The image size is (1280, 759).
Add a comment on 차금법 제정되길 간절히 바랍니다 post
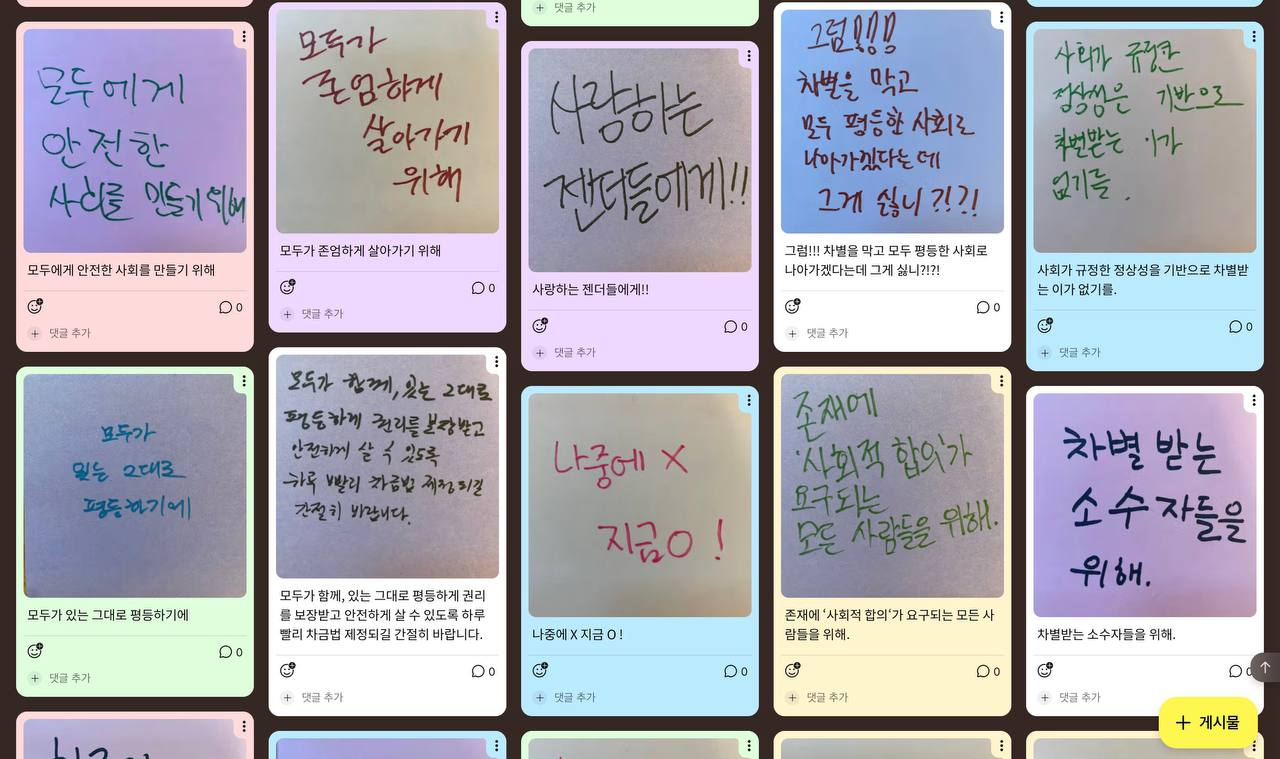click(x=321, y=697)
